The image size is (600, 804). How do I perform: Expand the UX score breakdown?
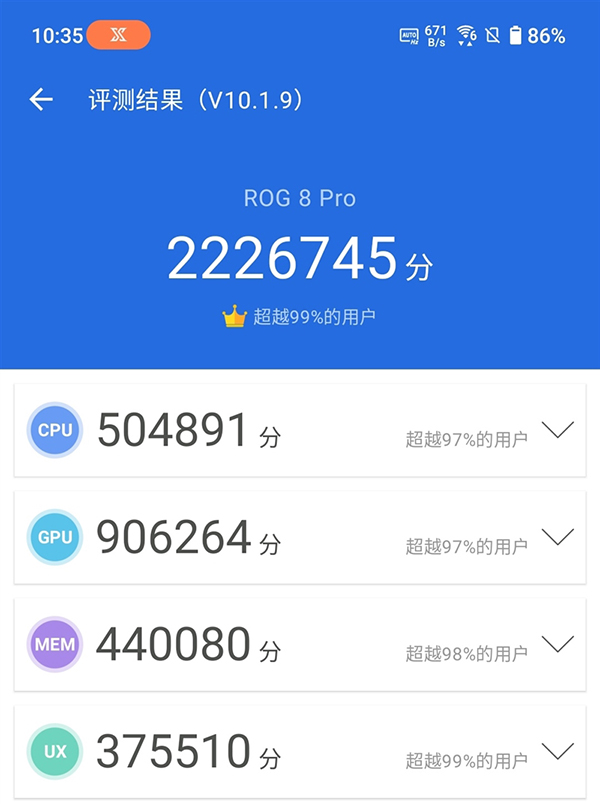coord(557,750)
